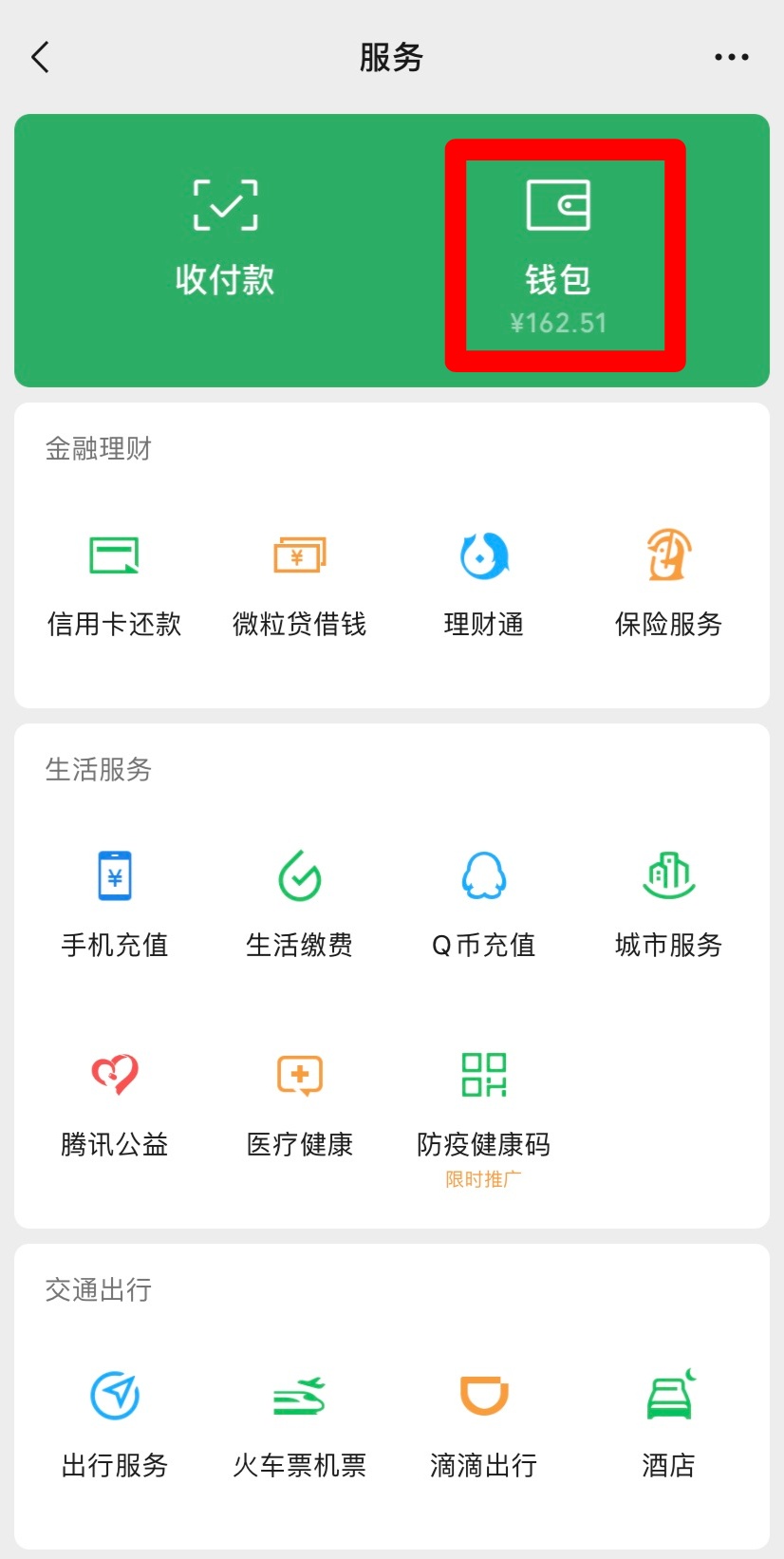This screenshot has height=1559, width=784.
Task: Book via 火车票机票
Action: pyautogui.click(x=299, y=1425)
